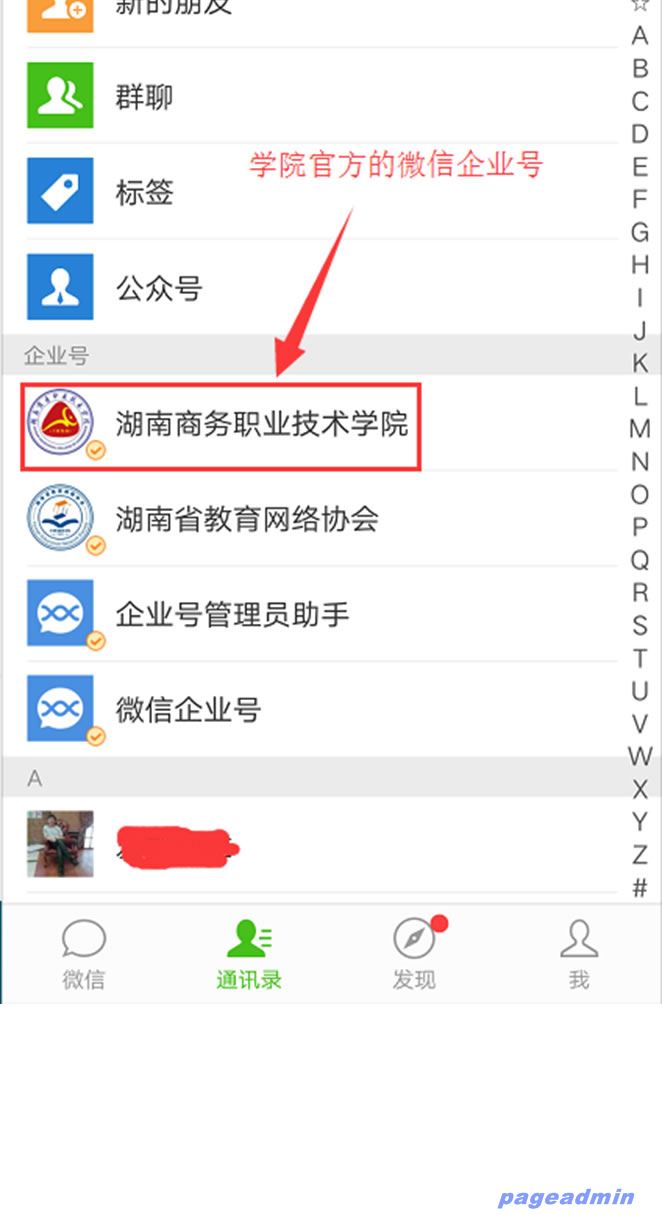662x1215 pixels.
Task: Jump to letter Z in the index
Action: (x=640, y=855)
